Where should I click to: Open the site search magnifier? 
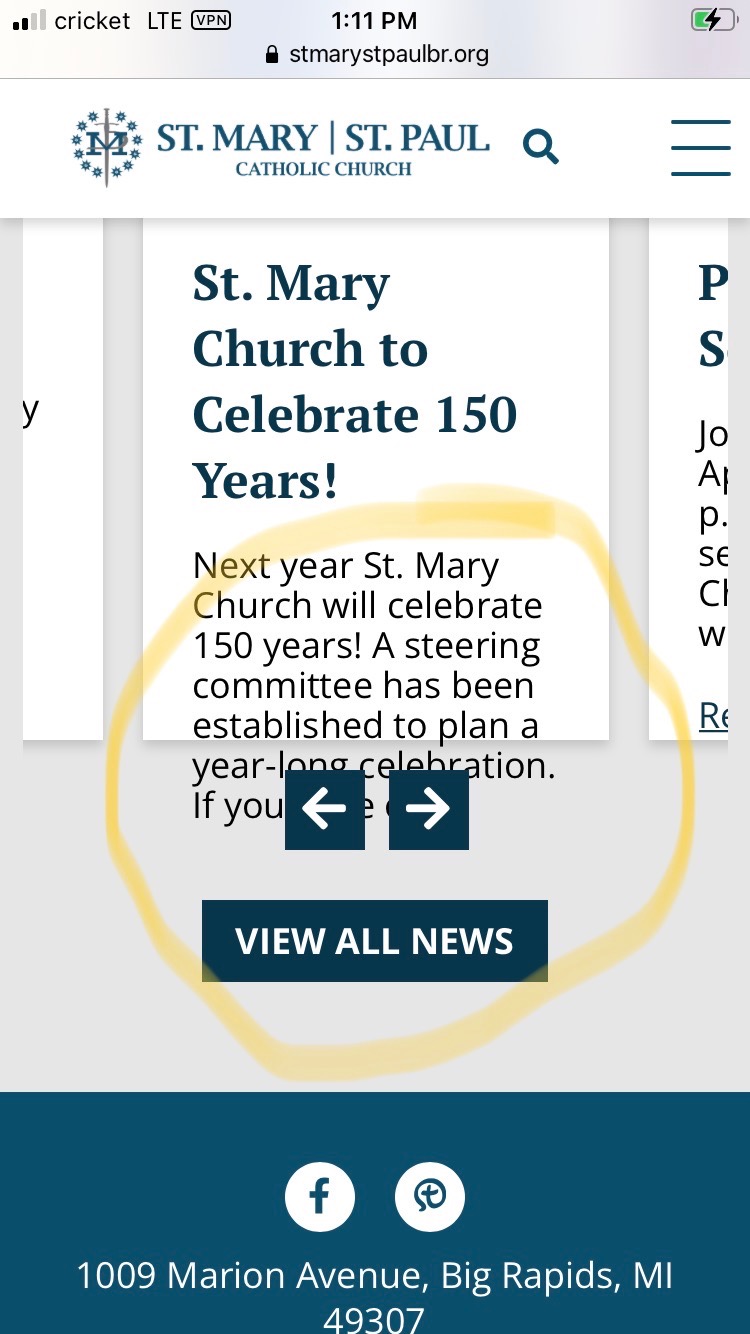click(x=540, y=147)
